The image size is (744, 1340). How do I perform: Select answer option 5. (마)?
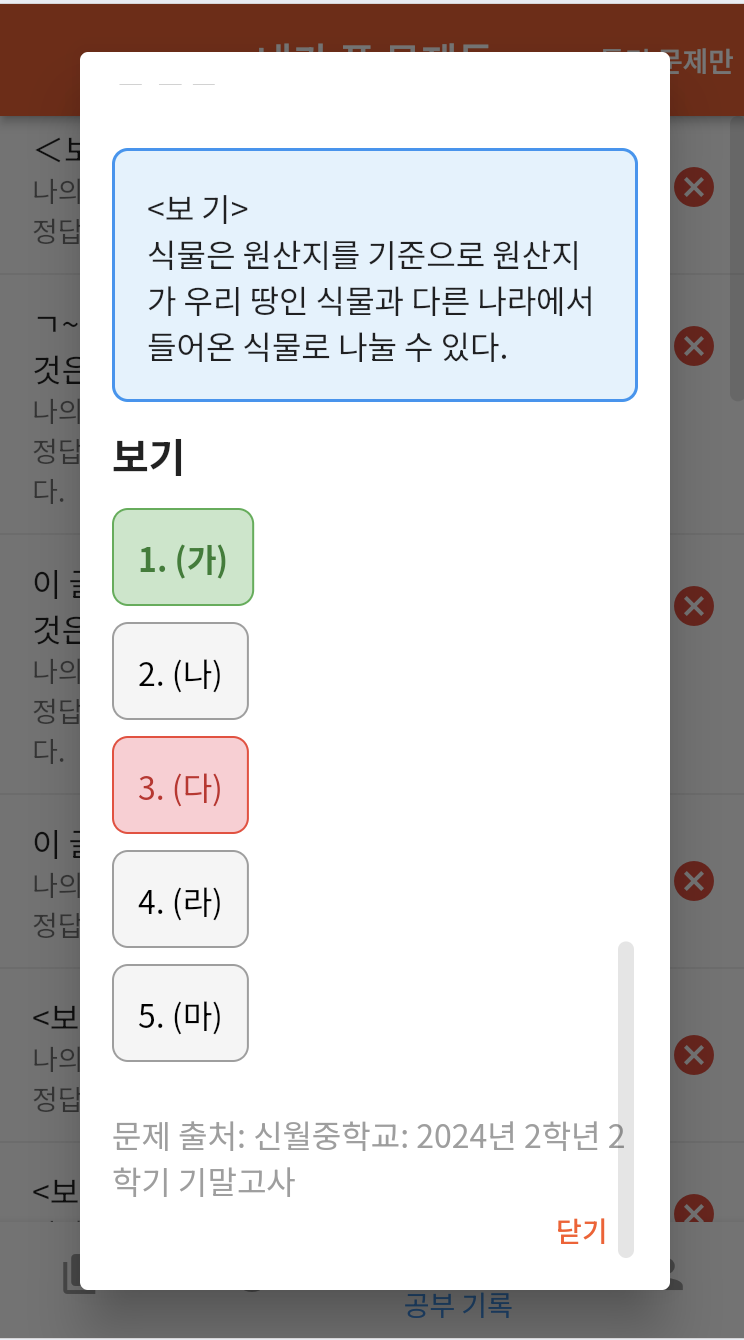coord(180,1013)
